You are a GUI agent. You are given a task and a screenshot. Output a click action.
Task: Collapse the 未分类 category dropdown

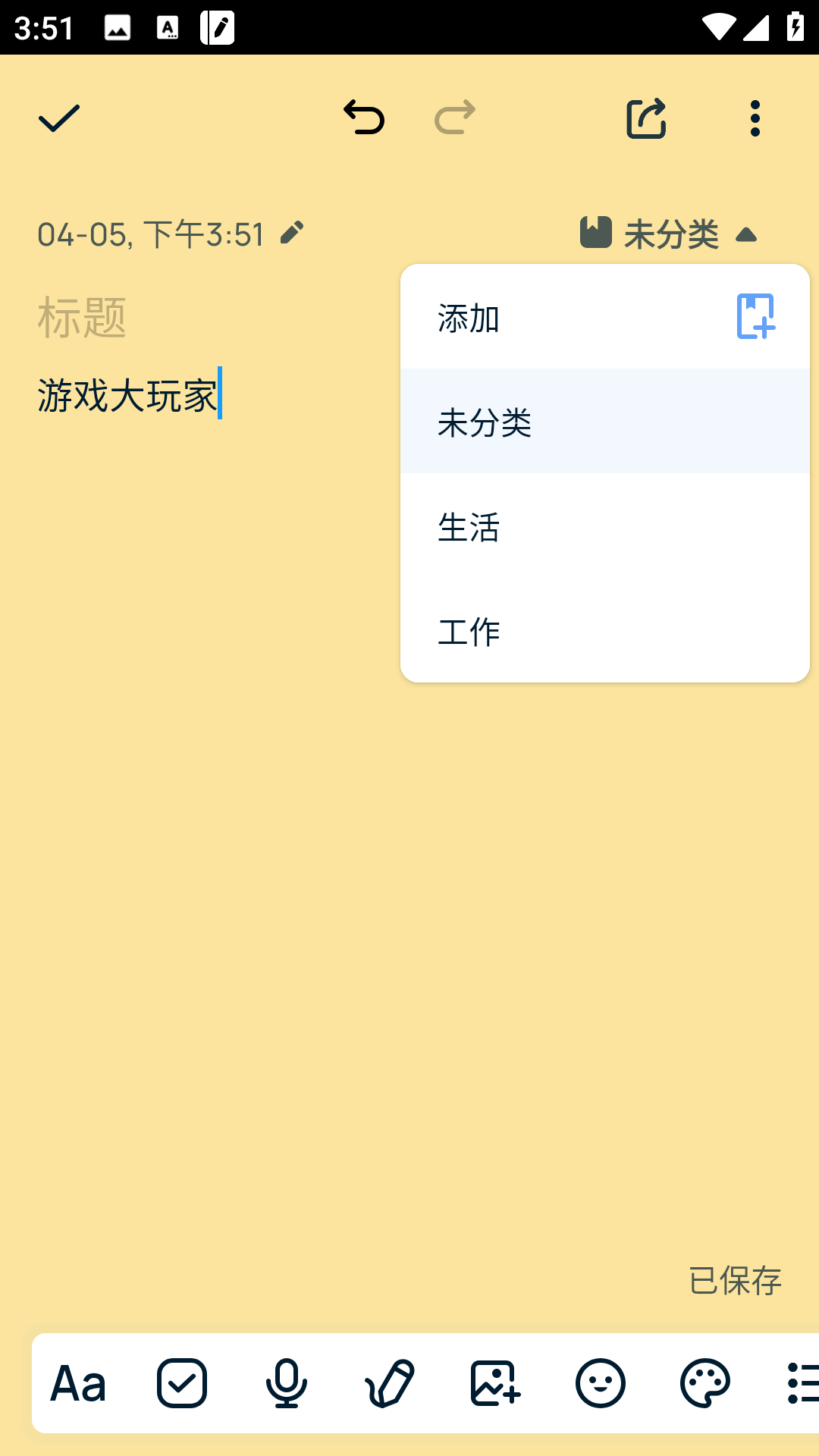coord(669,234)
